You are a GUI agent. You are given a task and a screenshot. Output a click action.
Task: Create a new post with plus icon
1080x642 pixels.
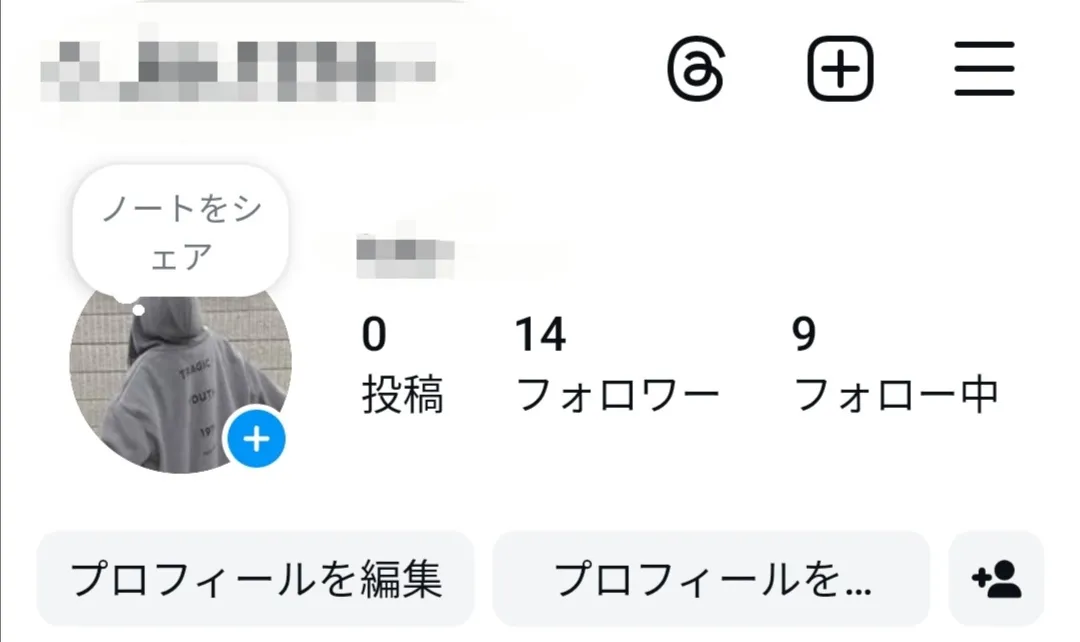(x=840, y=69)
